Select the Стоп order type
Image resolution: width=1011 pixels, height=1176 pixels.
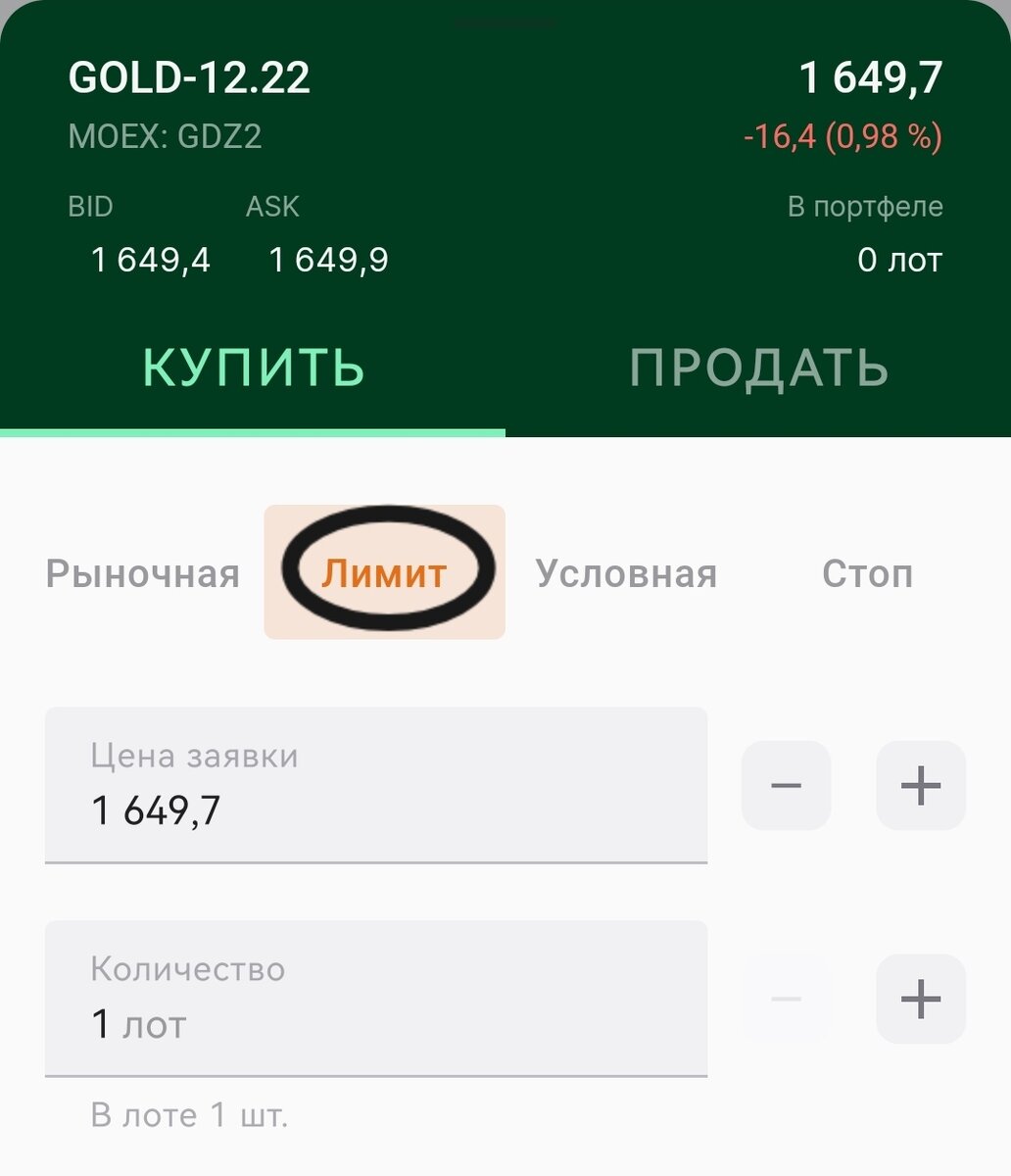(867, 573)
